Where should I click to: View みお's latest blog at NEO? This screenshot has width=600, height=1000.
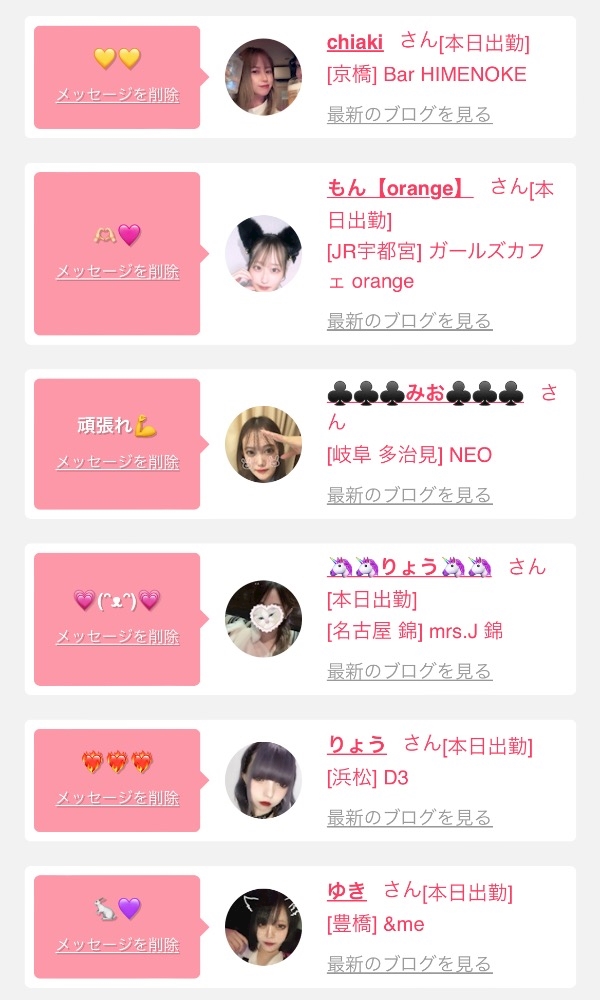point(409,494)
